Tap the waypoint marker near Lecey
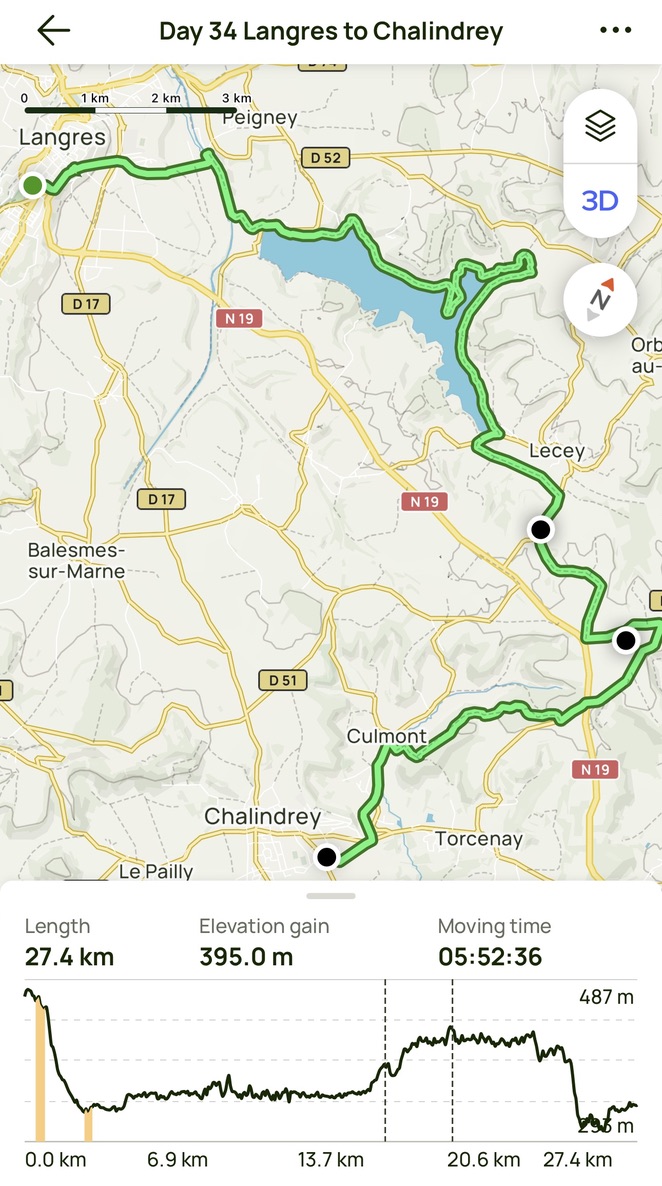This screenshot has height=1186, width=662. click(x=541, y=529)
